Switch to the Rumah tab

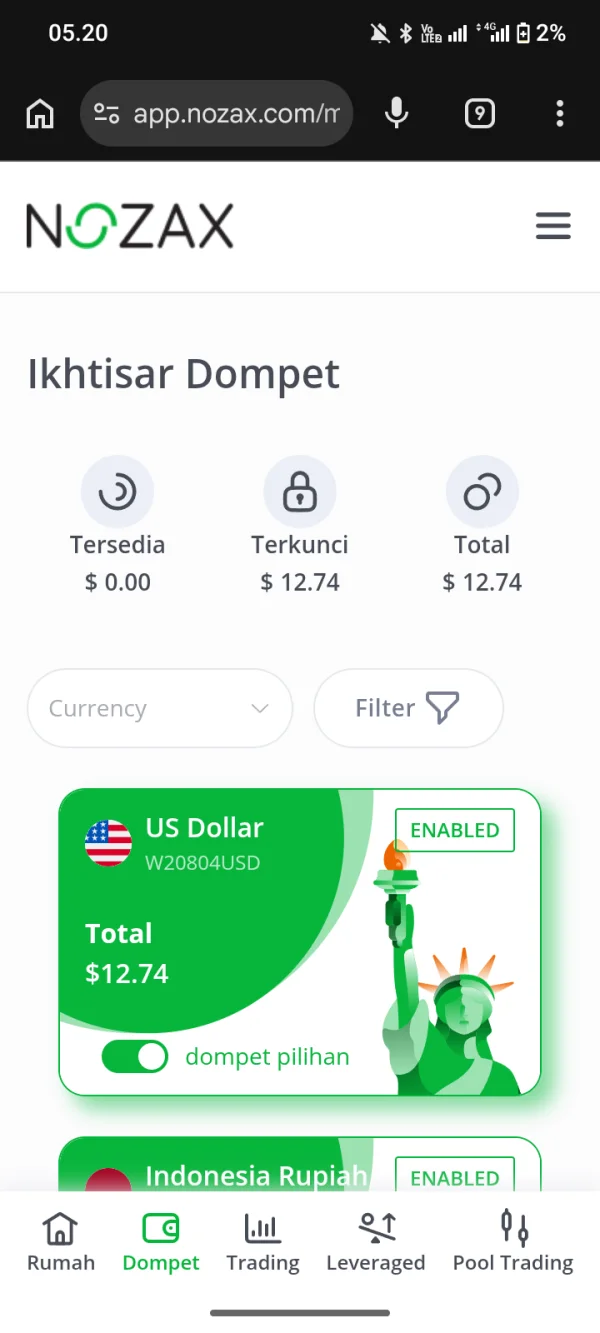click(x=61, y=1243)
